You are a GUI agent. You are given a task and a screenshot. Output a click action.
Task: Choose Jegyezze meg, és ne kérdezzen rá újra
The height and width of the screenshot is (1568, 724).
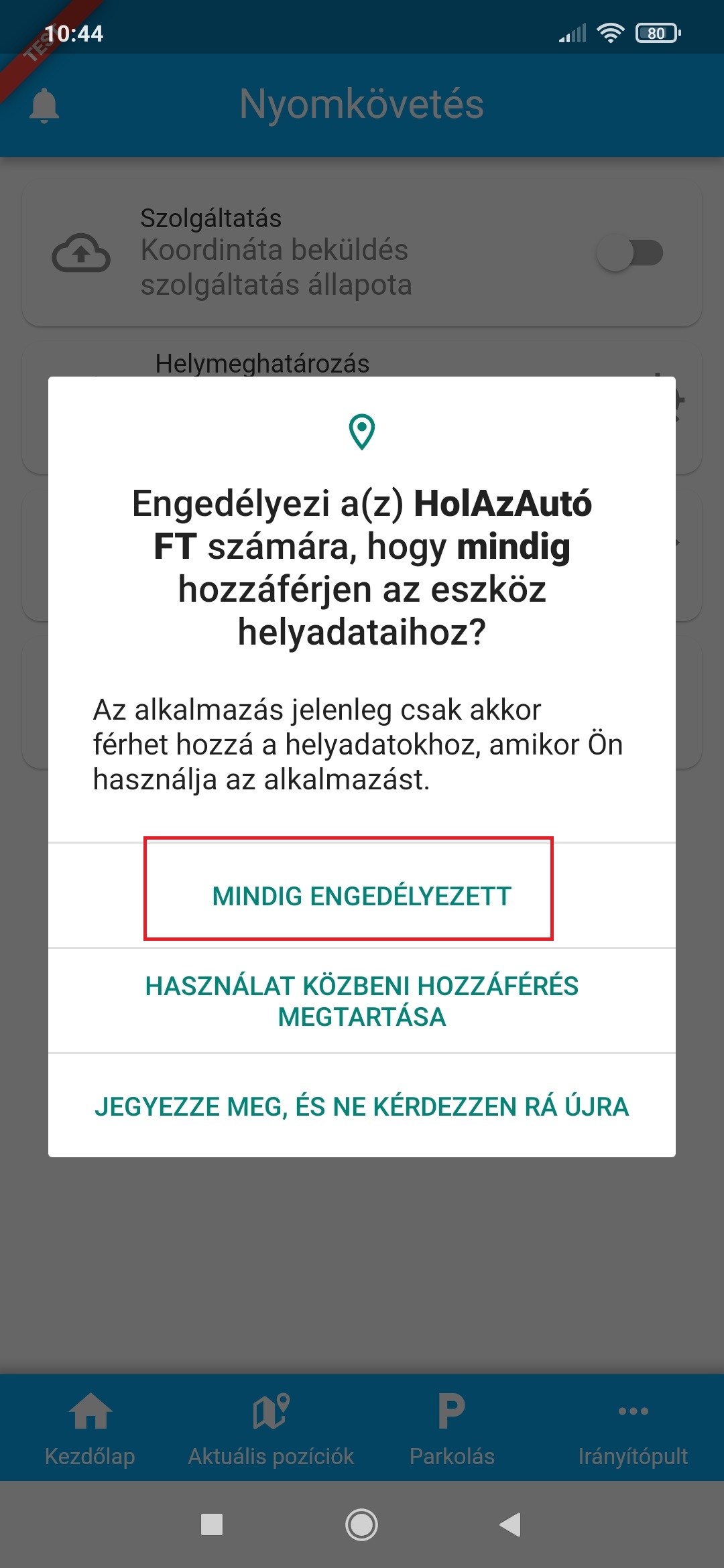tap(361, 1106)
